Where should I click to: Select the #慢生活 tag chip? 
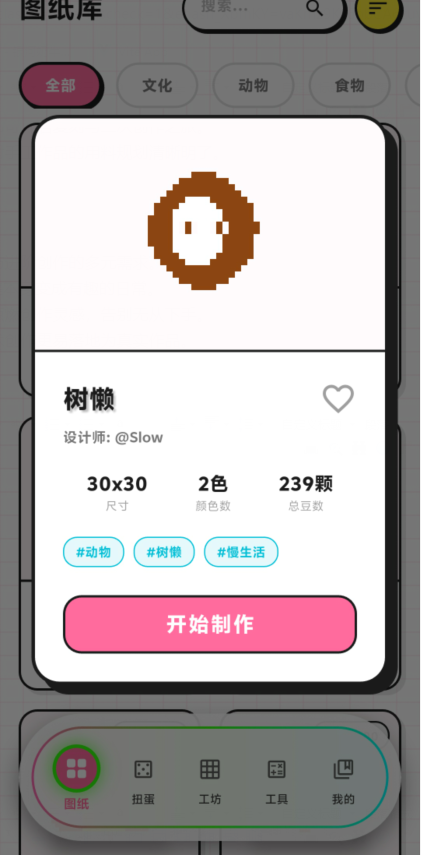[241, 552]
